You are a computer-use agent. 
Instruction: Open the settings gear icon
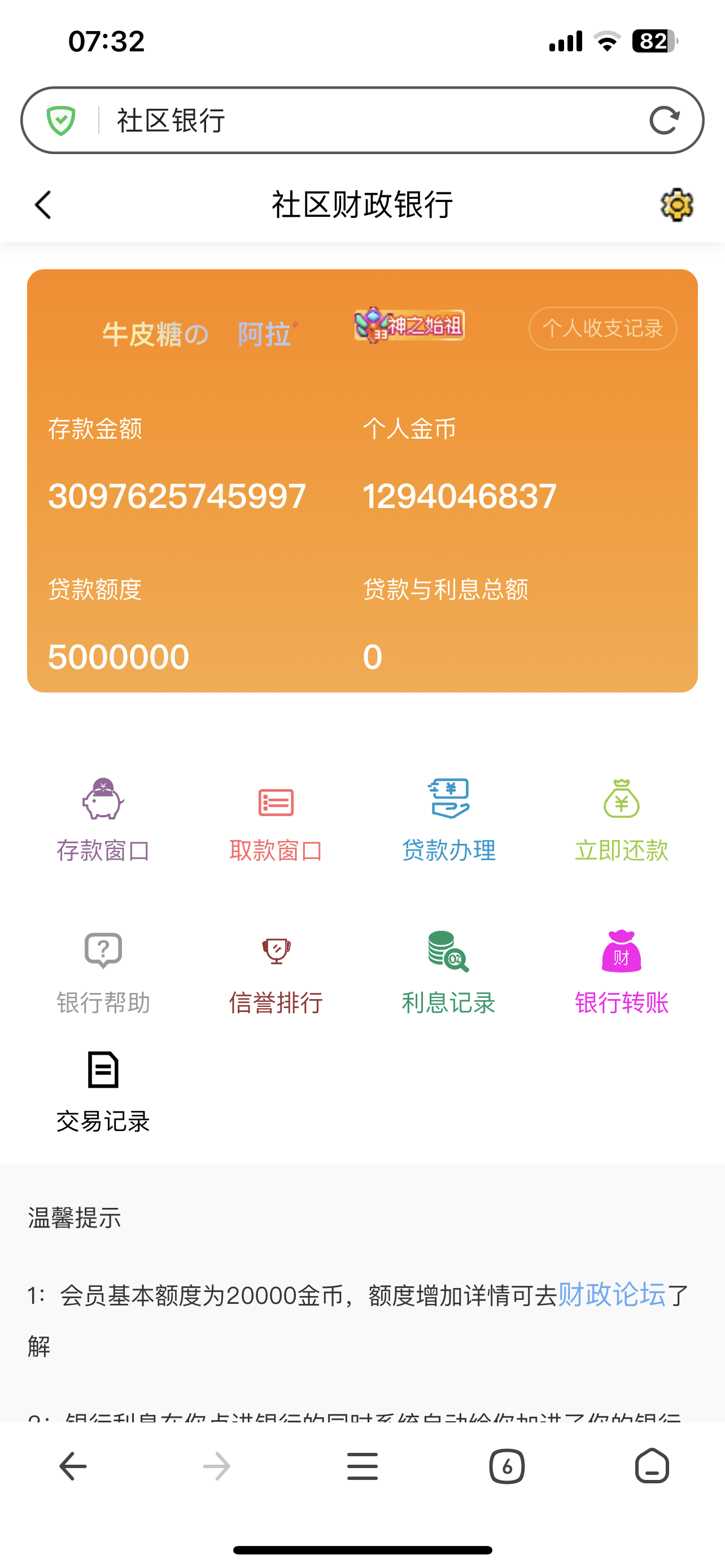tap(676, 204)
